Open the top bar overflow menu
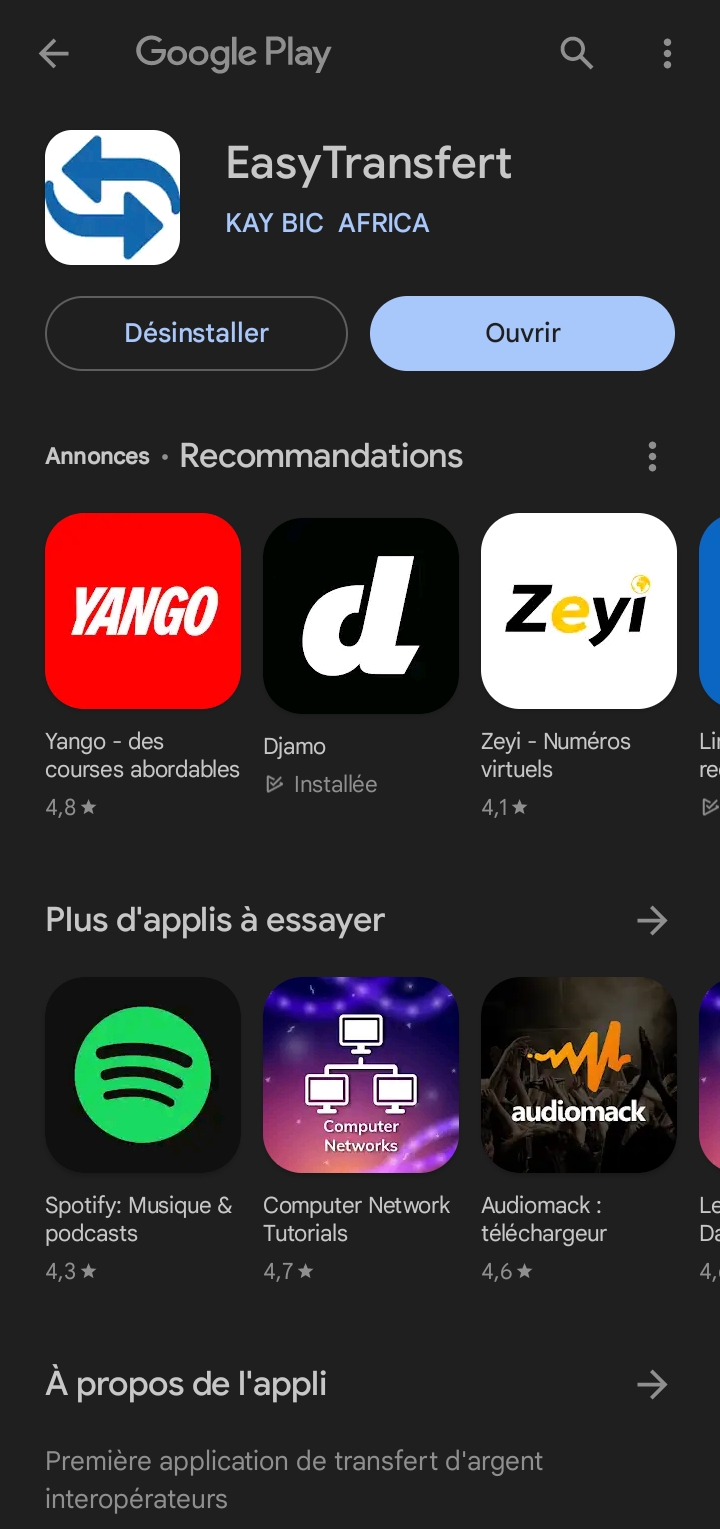This screenshot has height=1529, width=720. tap(667, 54)
